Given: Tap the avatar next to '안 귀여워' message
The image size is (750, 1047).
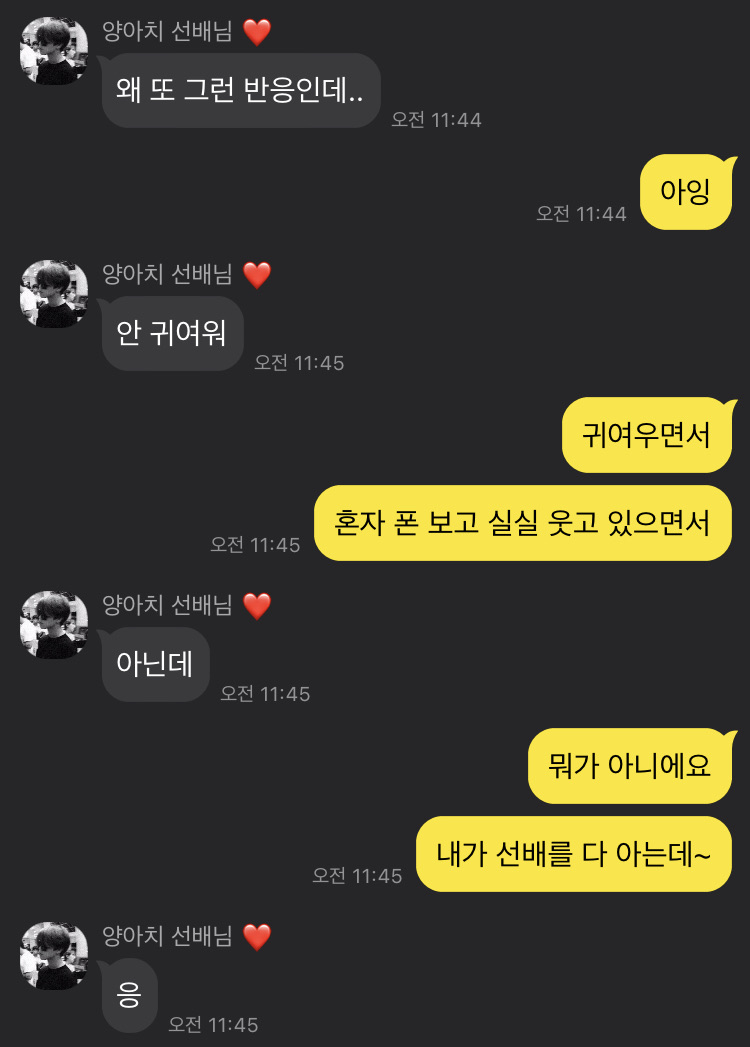Looking at the screenshot, I should click(x=54, y=294).
